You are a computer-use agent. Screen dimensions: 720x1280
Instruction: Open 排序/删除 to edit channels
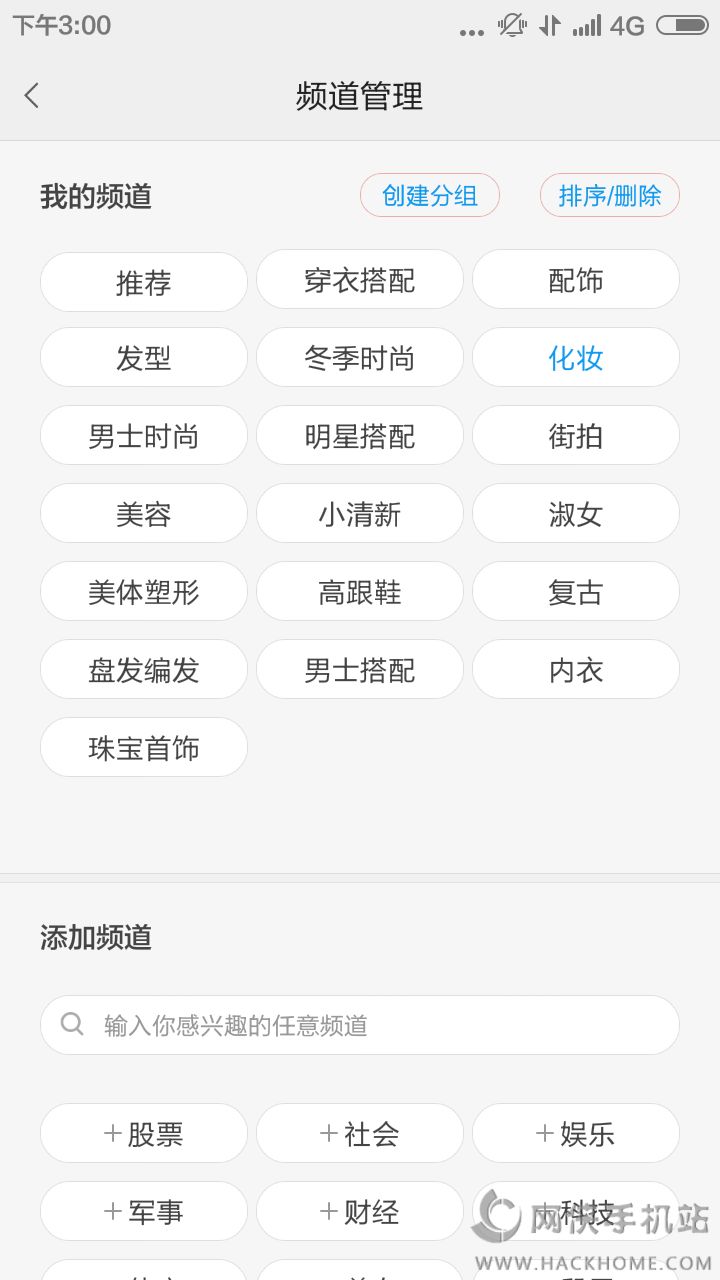(609, 195)
